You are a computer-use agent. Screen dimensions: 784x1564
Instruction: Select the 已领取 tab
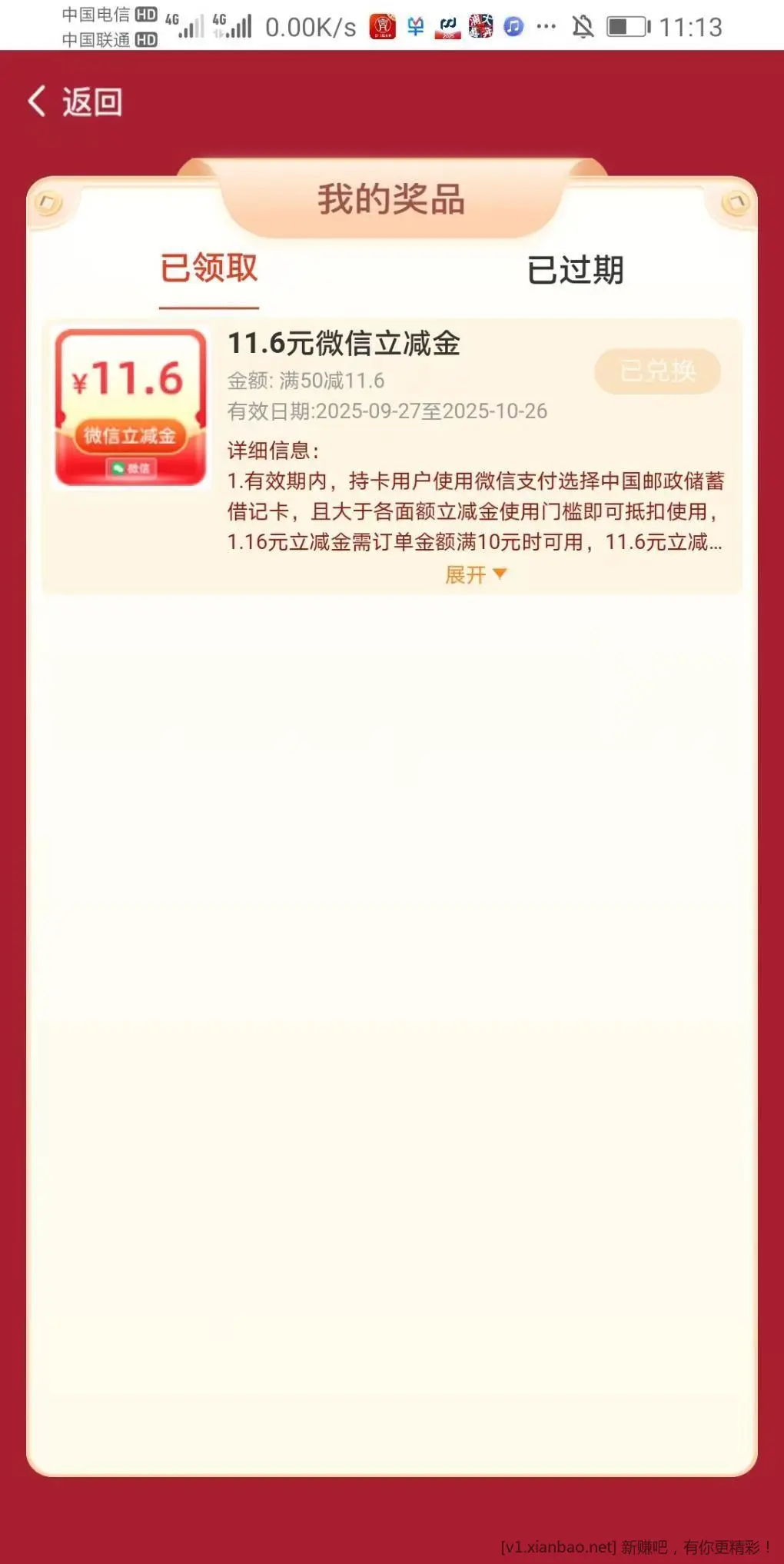pos(208,268)
